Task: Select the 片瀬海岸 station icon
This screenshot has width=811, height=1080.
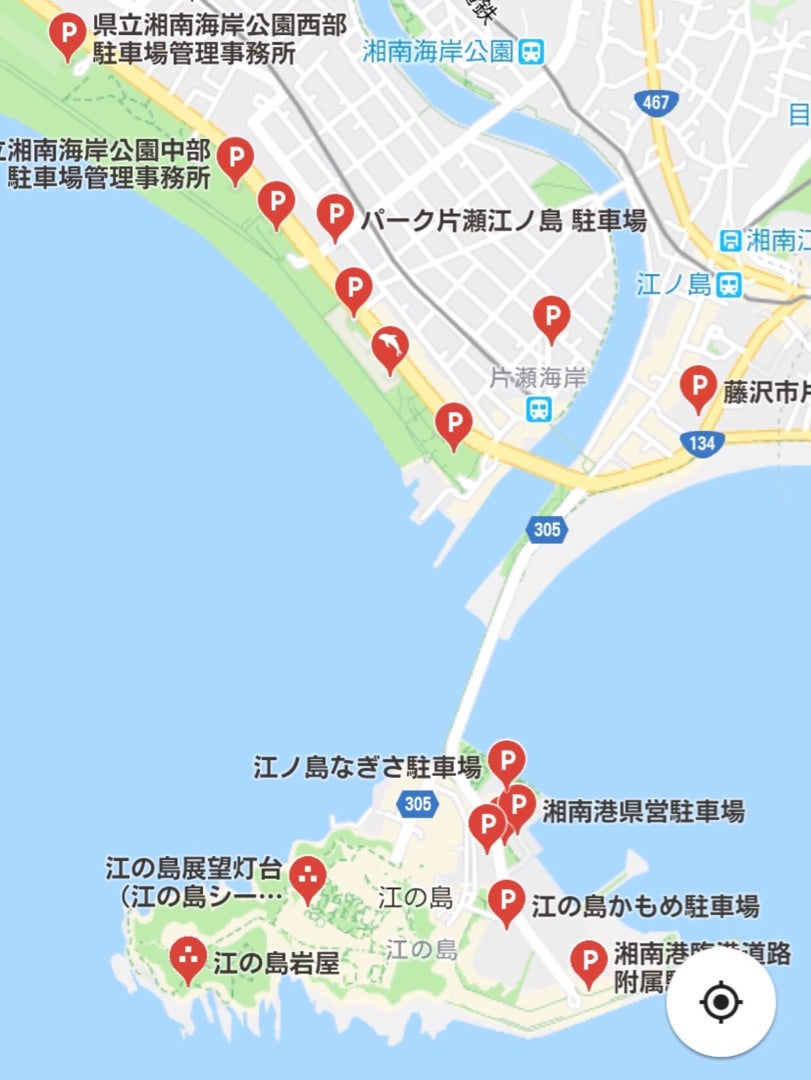Action: pos(540,408)
